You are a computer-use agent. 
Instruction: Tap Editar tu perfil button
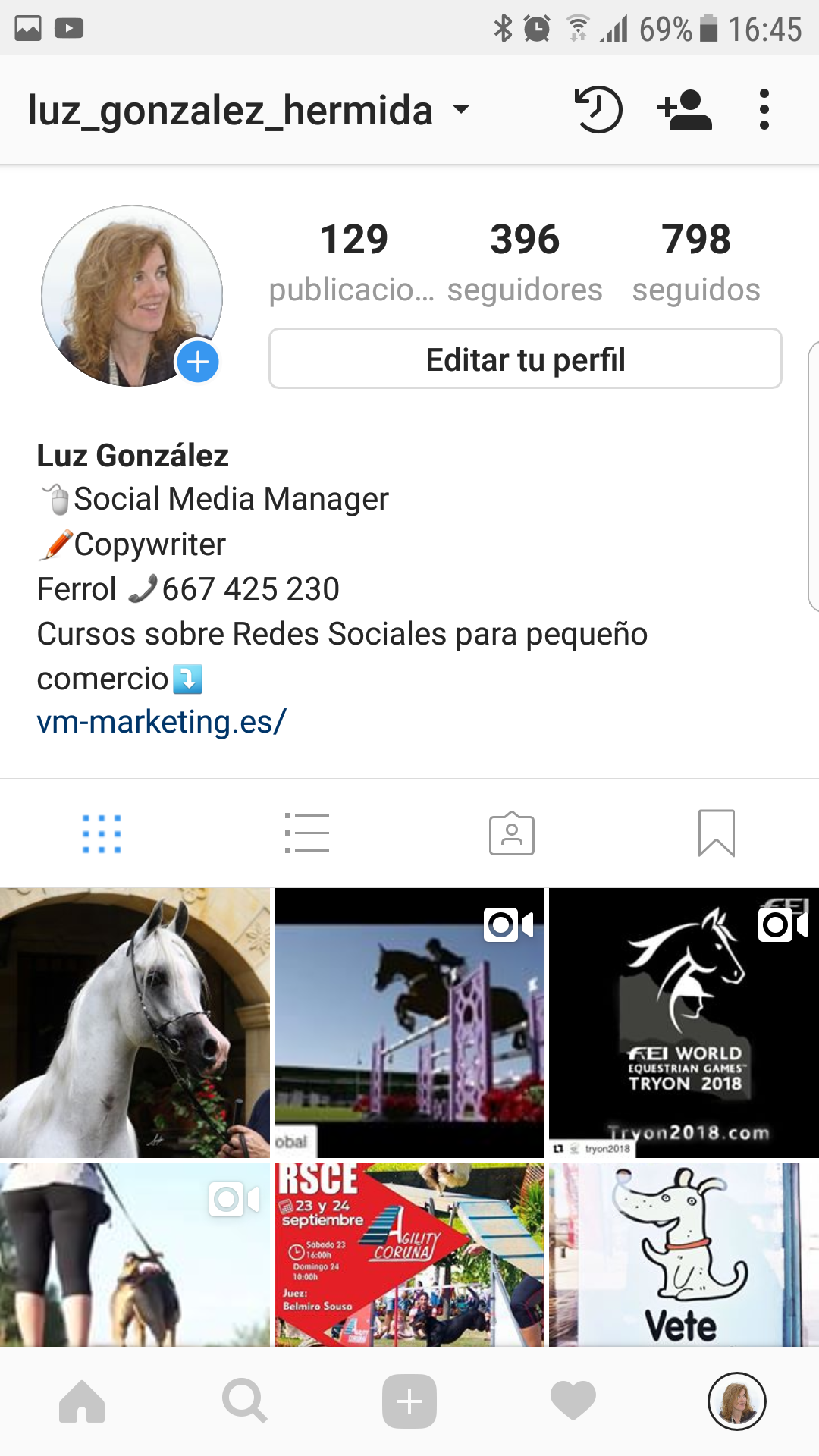click(x=526, y=359)
